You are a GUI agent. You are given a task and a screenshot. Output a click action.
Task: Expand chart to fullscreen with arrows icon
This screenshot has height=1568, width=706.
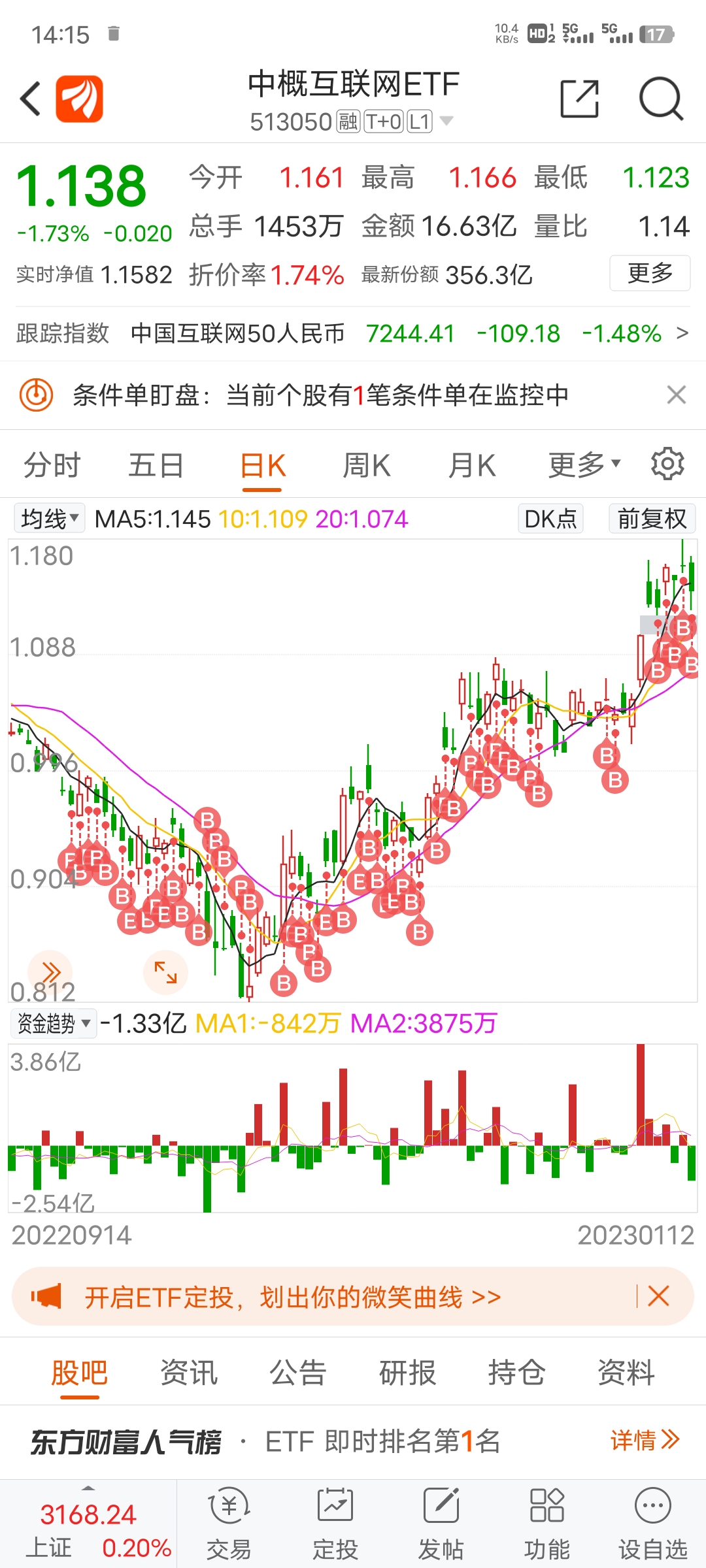click(164, 972)
